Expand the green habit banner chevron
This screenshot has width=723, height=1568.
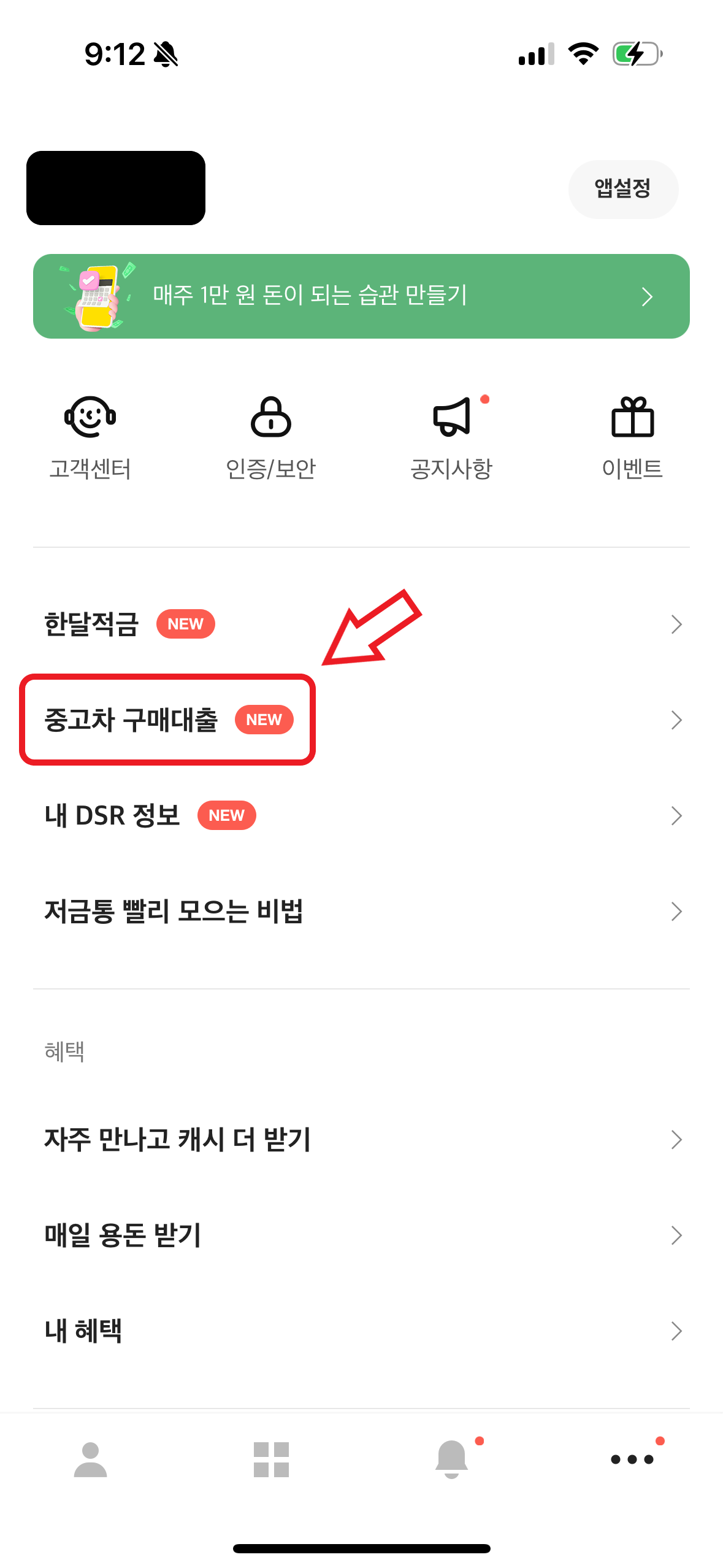(646, 296)
